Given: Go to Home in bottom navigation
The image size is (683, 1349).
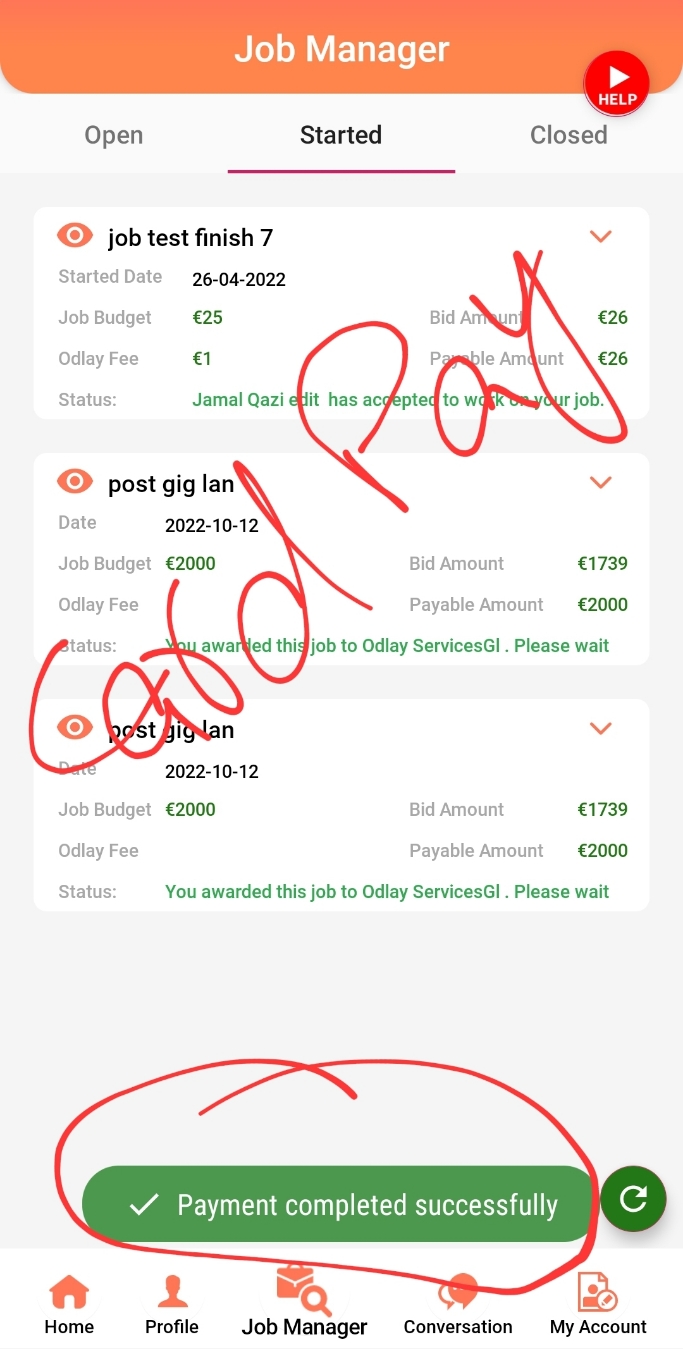Looking at the screenshot, I should tap(69, 1304).
